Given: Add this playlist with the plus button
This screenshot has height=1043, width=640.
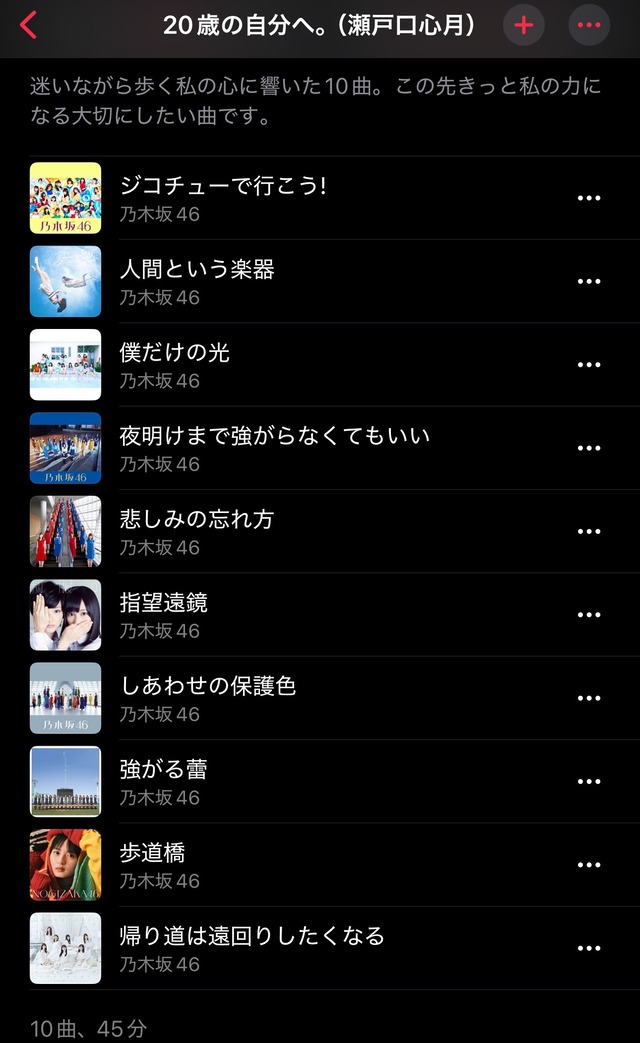Looking at the screenshot, I should [524, 26].
